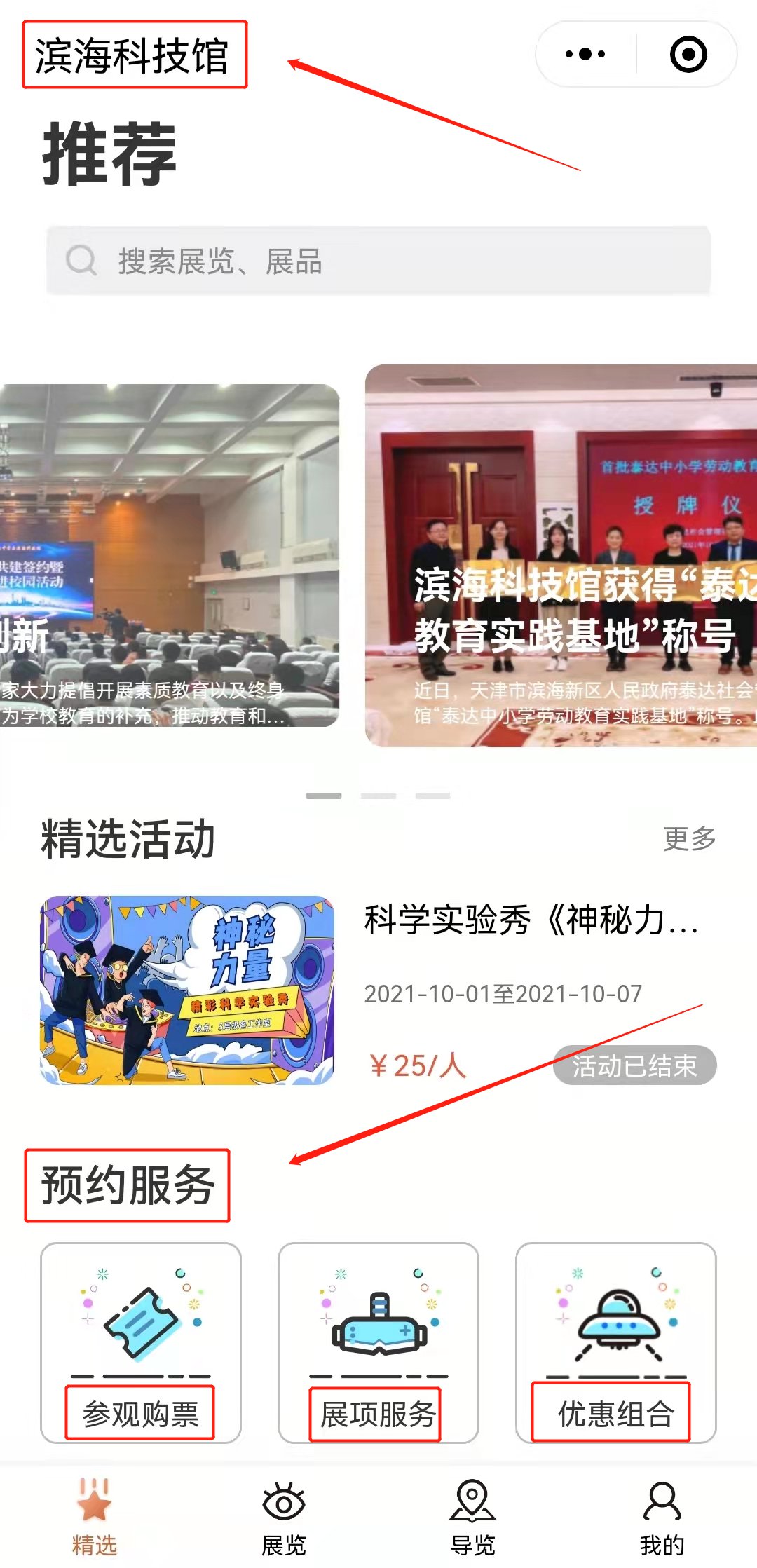757x1568 pixels.
Task: Open the 展项服务 card
Action: [378, 1343]
